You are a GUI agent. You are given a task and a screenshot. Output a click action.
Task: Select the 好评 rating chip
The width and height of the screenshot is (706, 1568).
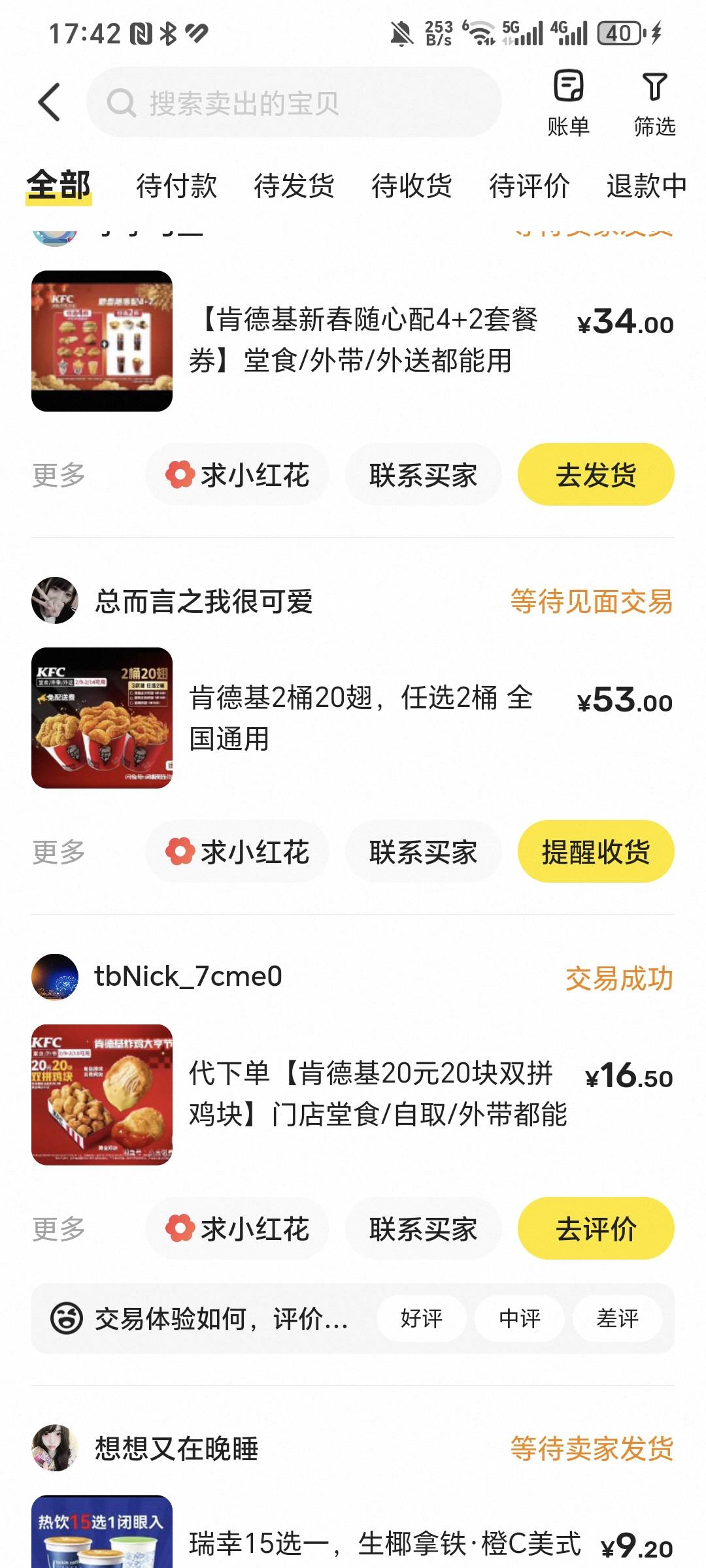point(422,1318)
